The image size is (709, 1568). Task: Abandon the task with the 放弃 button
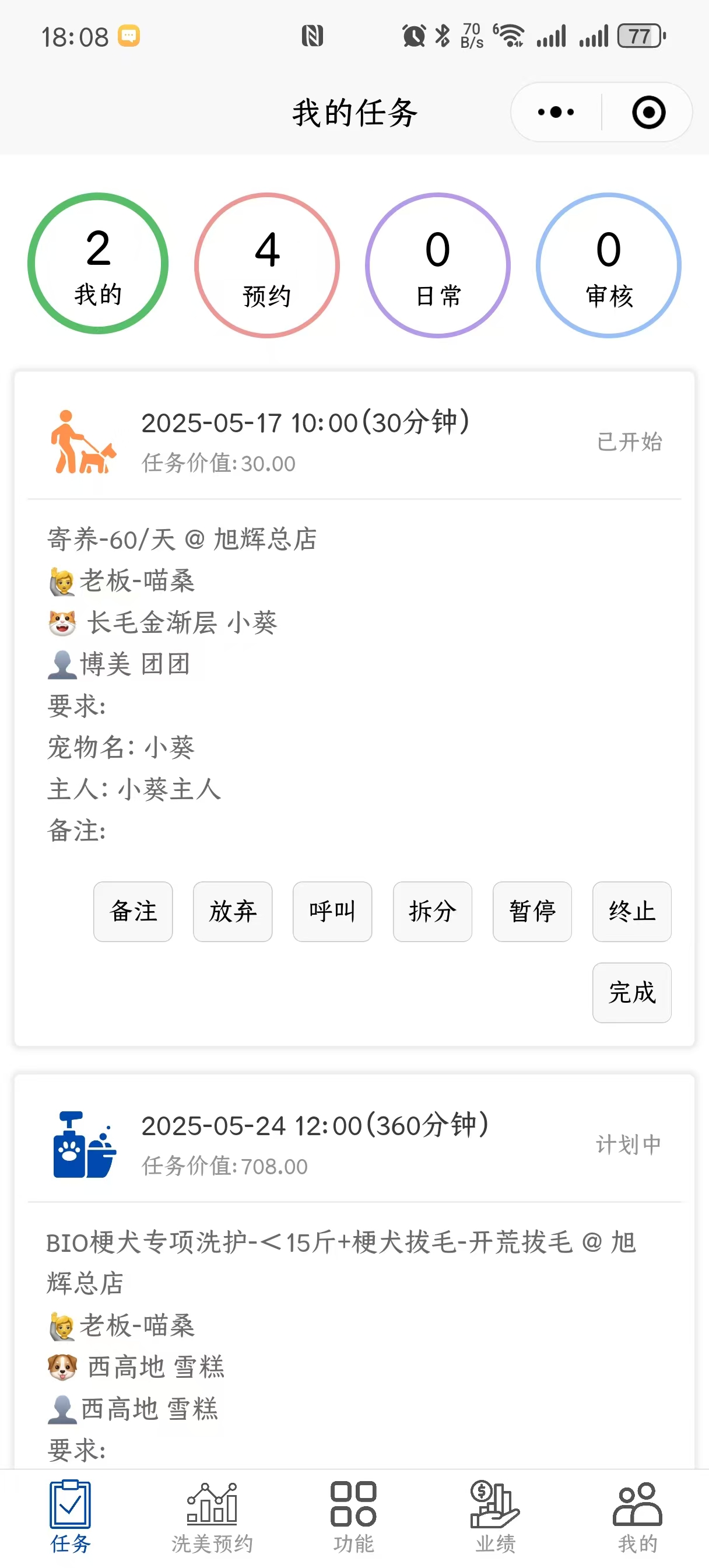pos(233,911)
